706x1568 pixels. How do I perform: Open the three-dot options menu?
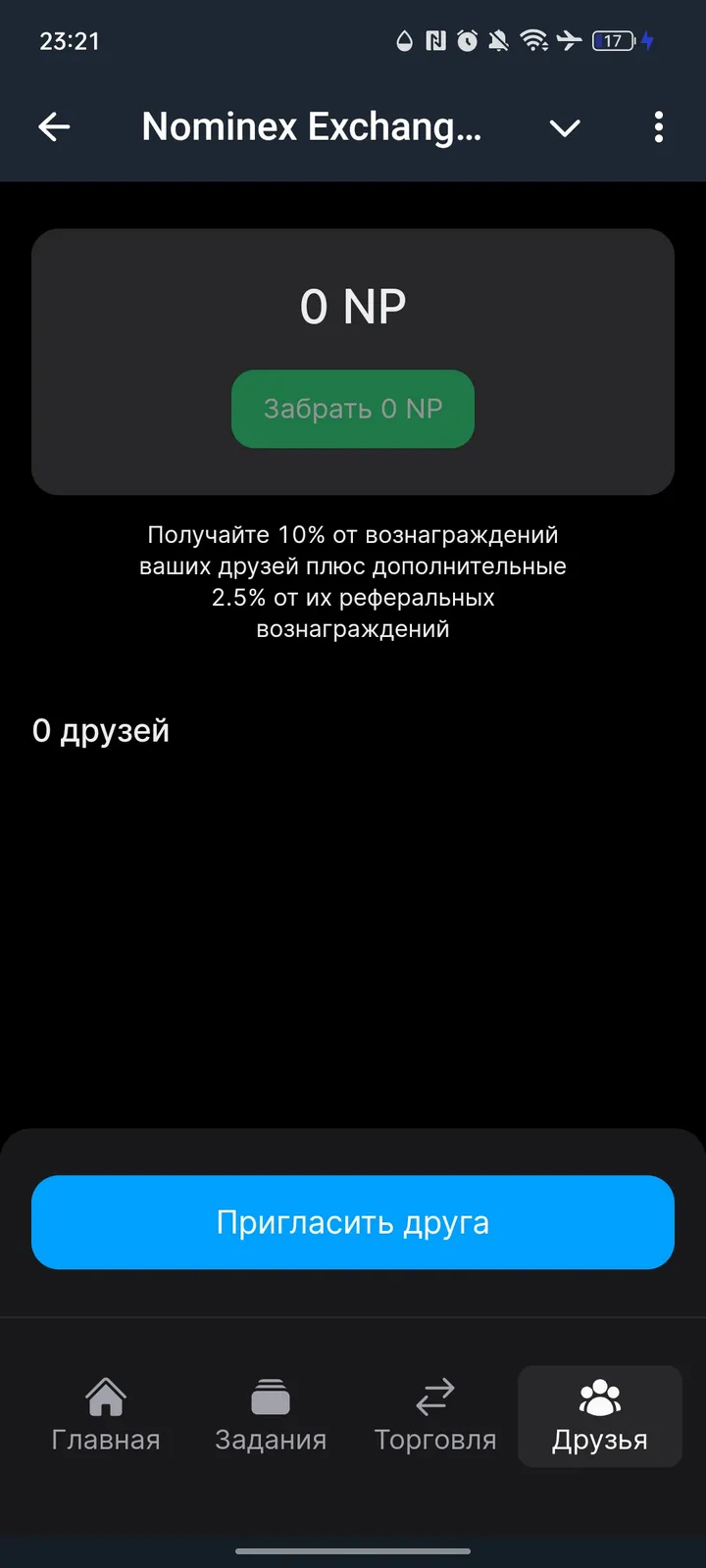point(658,127)
